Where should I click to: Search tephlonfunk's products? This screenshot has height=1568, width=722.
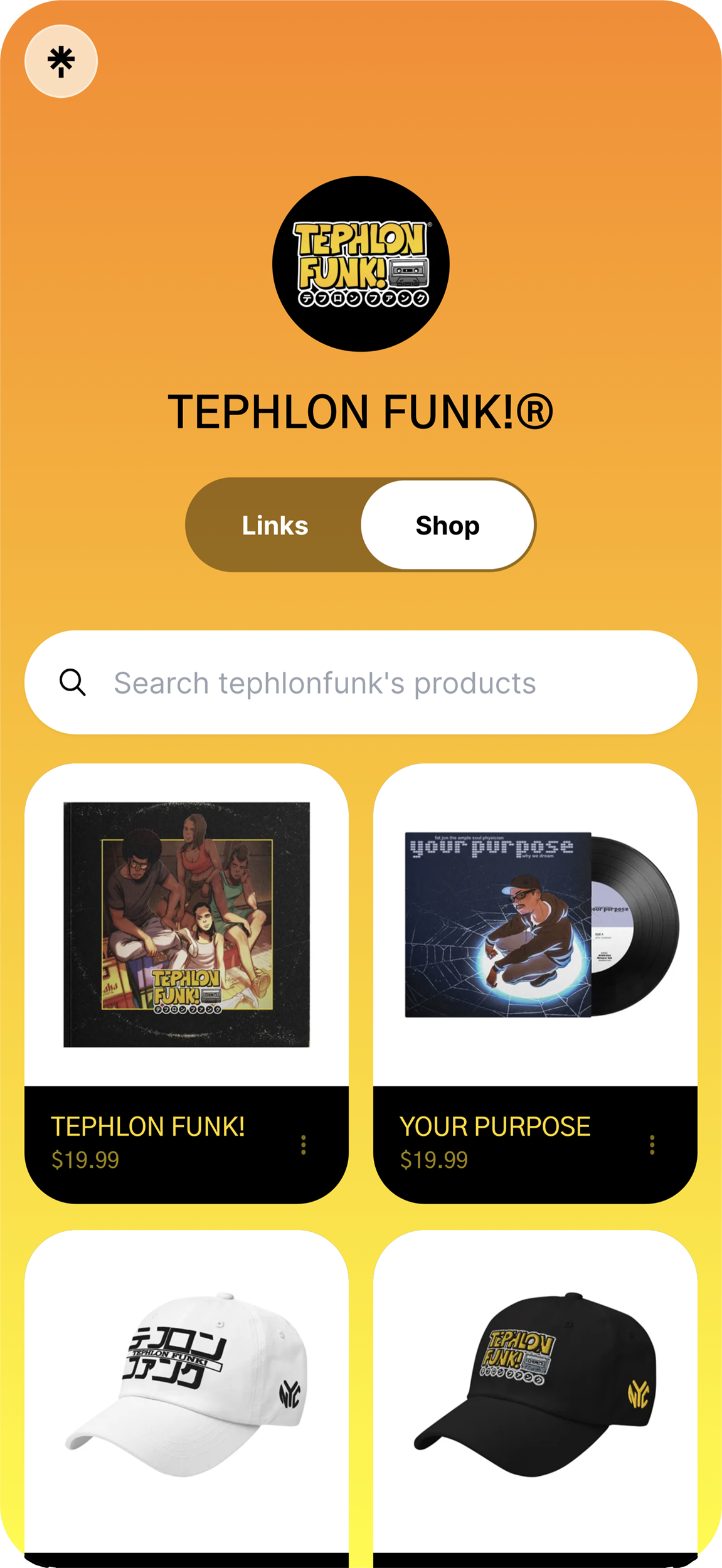click(361, 682)
